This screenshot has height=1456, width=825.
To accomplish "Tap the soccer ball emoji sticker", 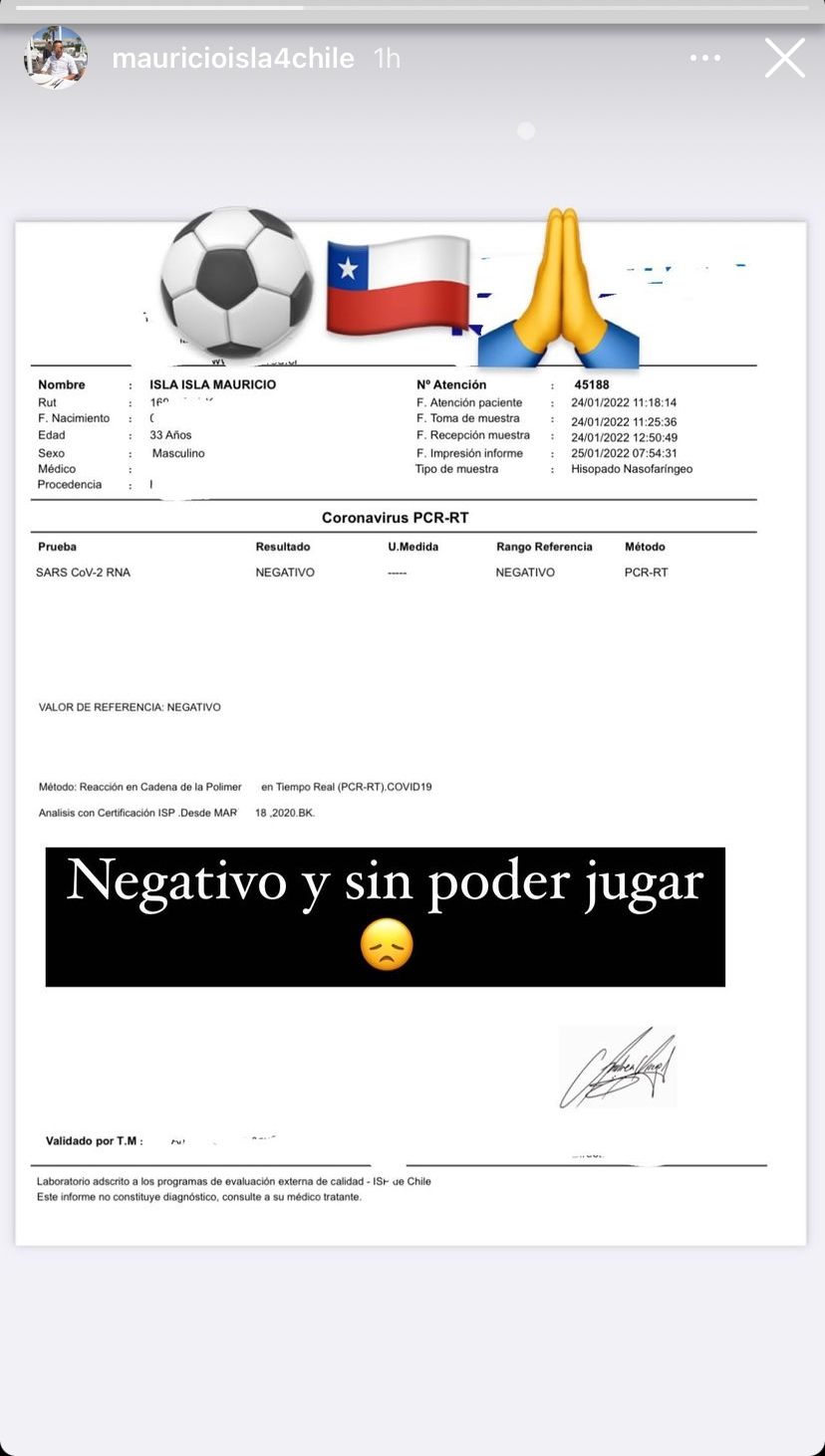I will (x=235, y=284).
